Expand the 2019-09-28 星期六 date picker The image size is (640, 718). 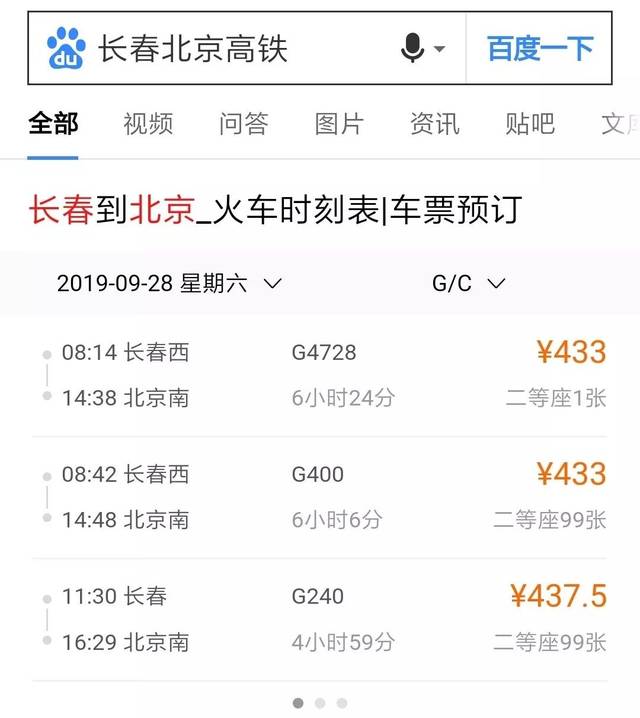(169, 283)
